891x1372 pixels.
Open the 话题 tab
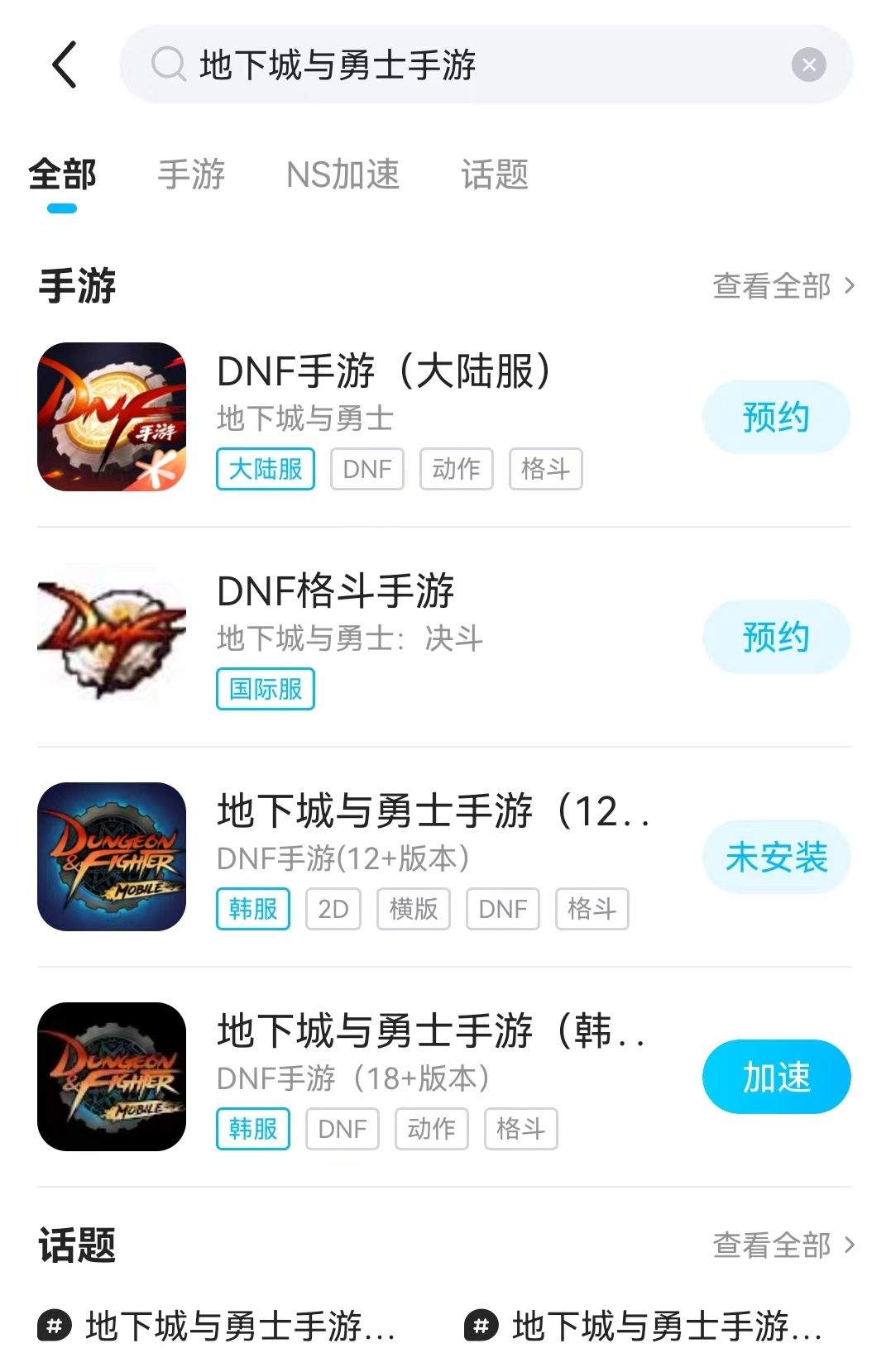(495, 174)
